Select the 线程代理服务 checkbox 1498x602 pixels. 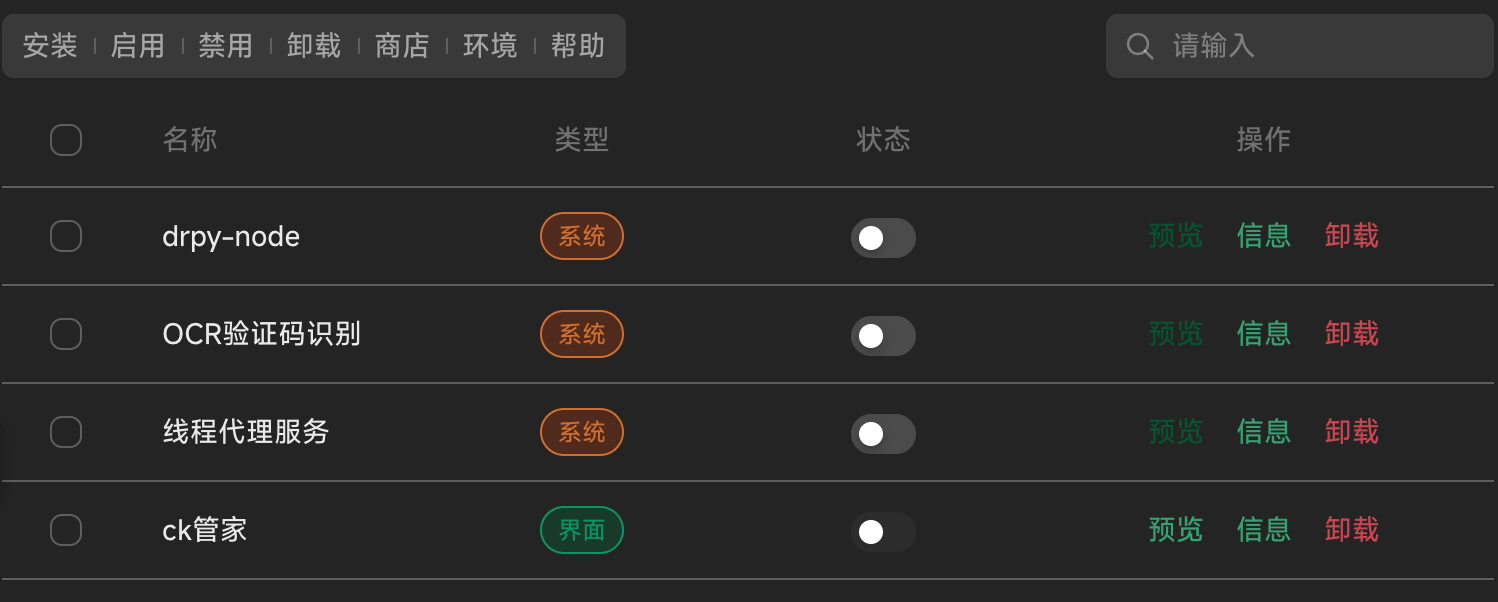(x=66, y=432)
